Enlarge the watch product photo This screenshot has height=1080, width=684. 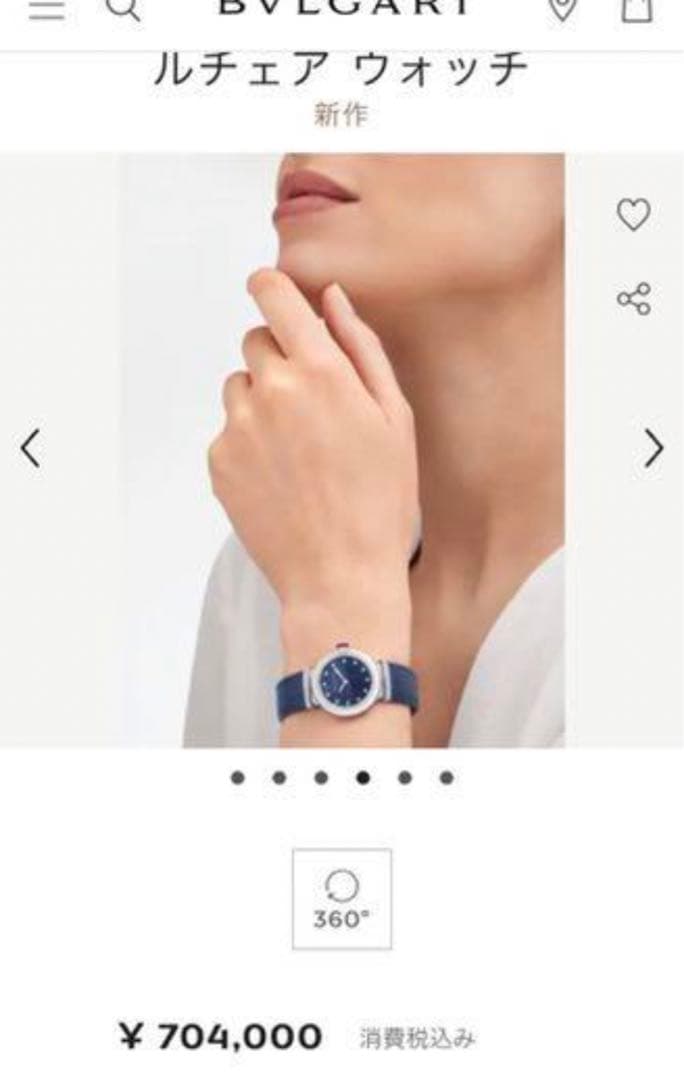pos(340,450)
